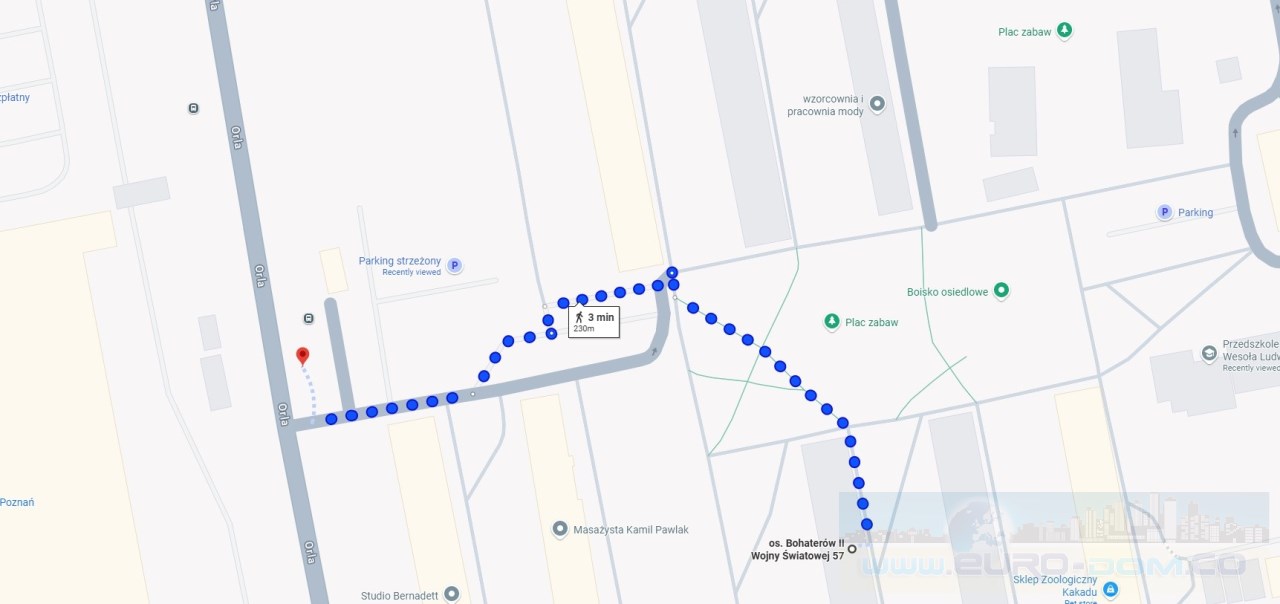The width and height of the screenshot is (1280, 604).
Task: Open the wzorcownia i pracownia mody marker
Action: (x=877, y=104)
